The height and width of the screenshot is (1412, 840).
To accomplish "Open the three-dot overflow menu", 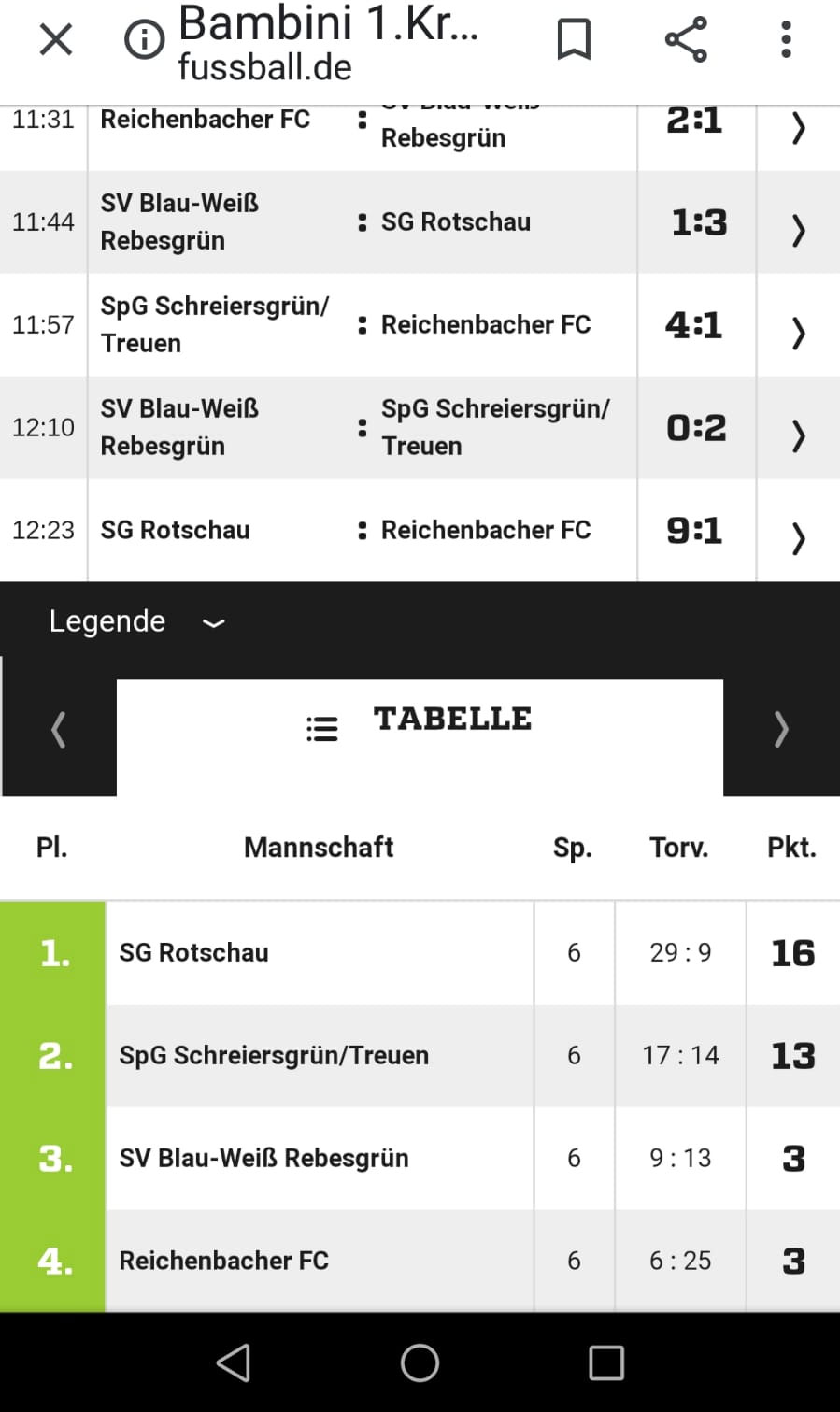I will tap(786, 40).
